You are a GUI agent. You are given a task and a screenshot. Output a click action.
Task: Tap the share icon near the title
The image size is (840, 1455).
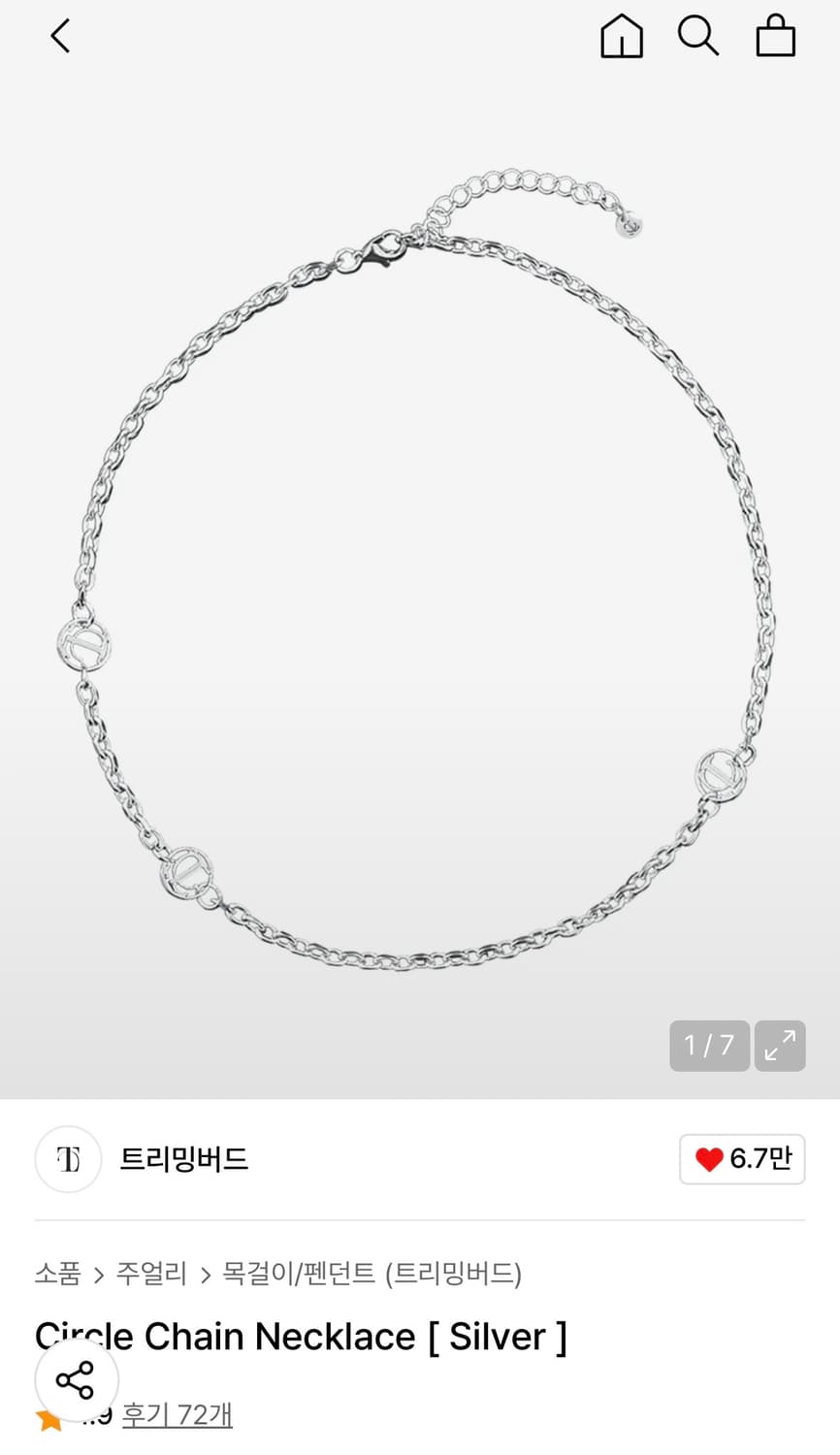76,1380
